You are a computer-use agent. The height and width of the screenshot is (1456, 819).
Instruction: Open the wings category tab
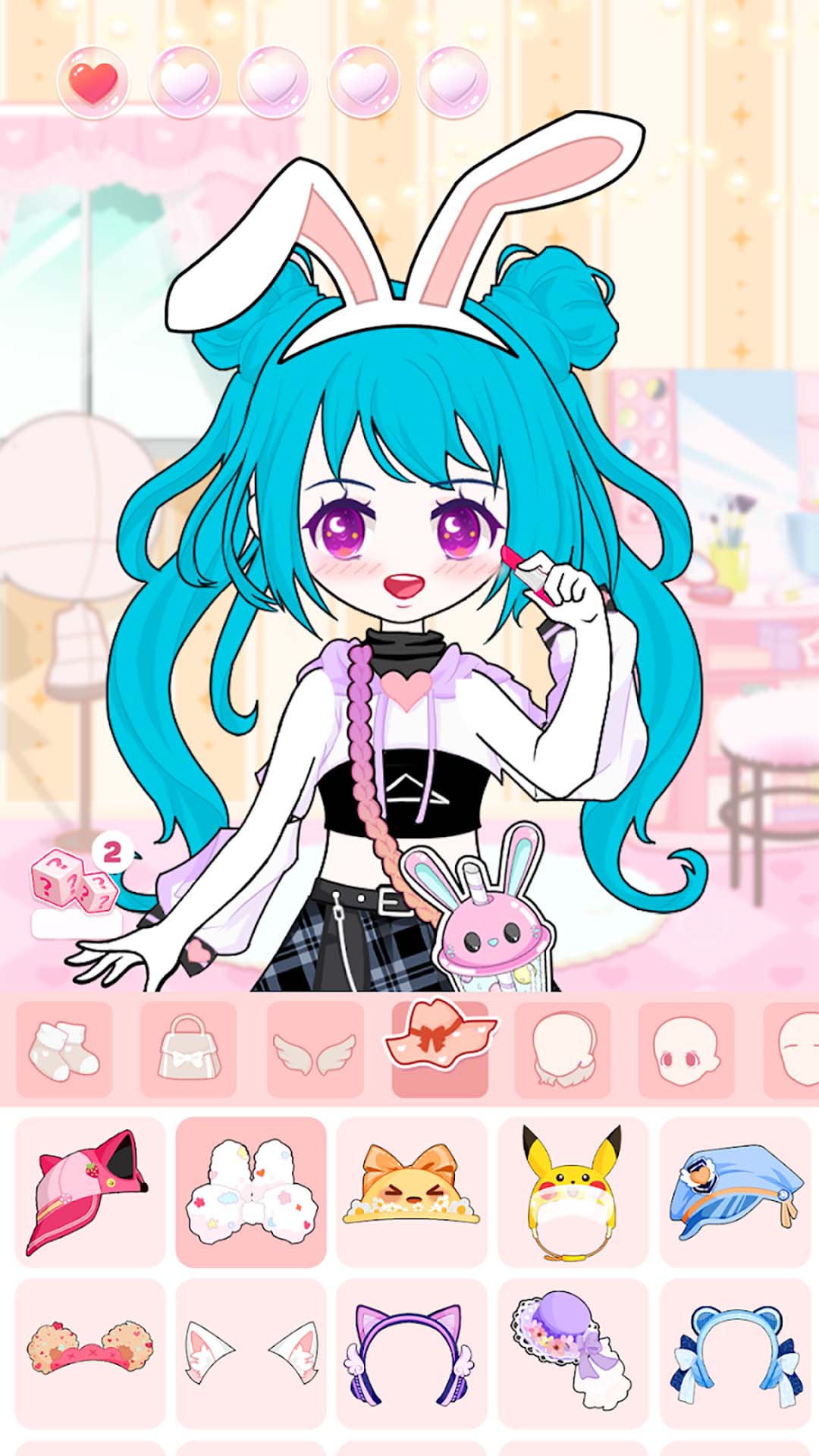click(x=315, y=1051)
